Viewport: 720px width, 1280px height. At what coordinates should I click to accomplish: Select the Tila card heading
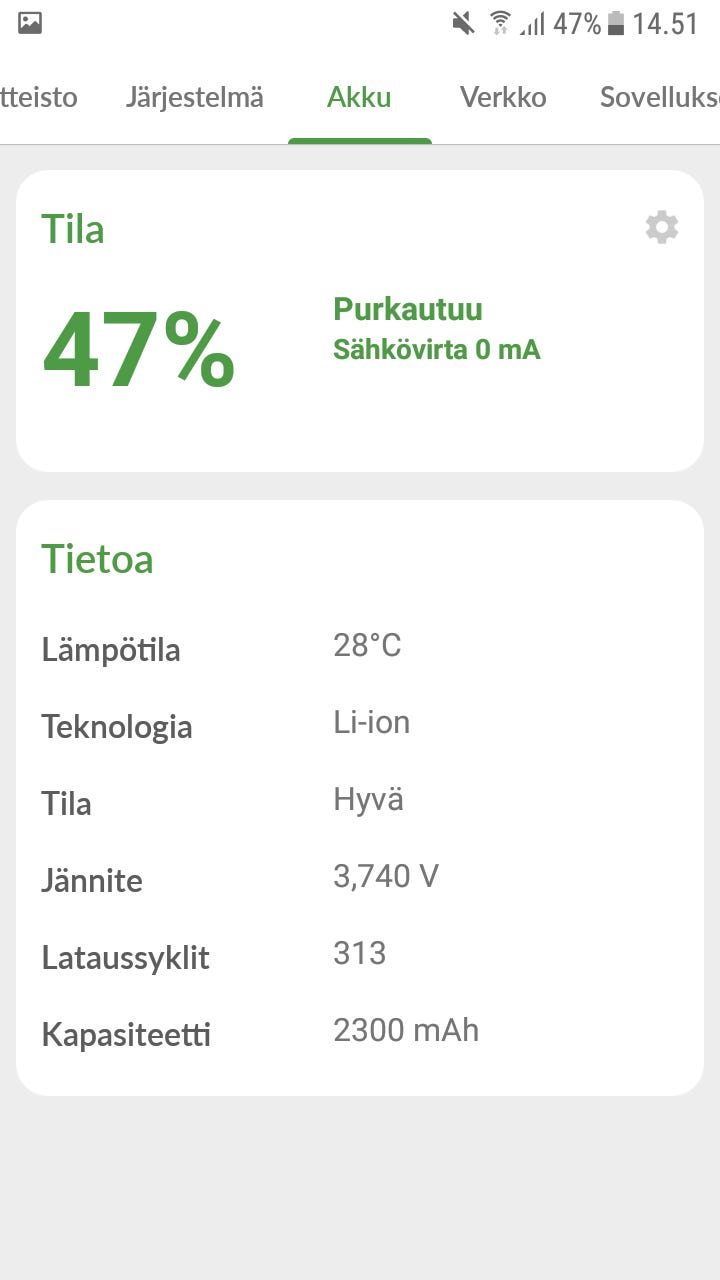[x=74, y=229]
